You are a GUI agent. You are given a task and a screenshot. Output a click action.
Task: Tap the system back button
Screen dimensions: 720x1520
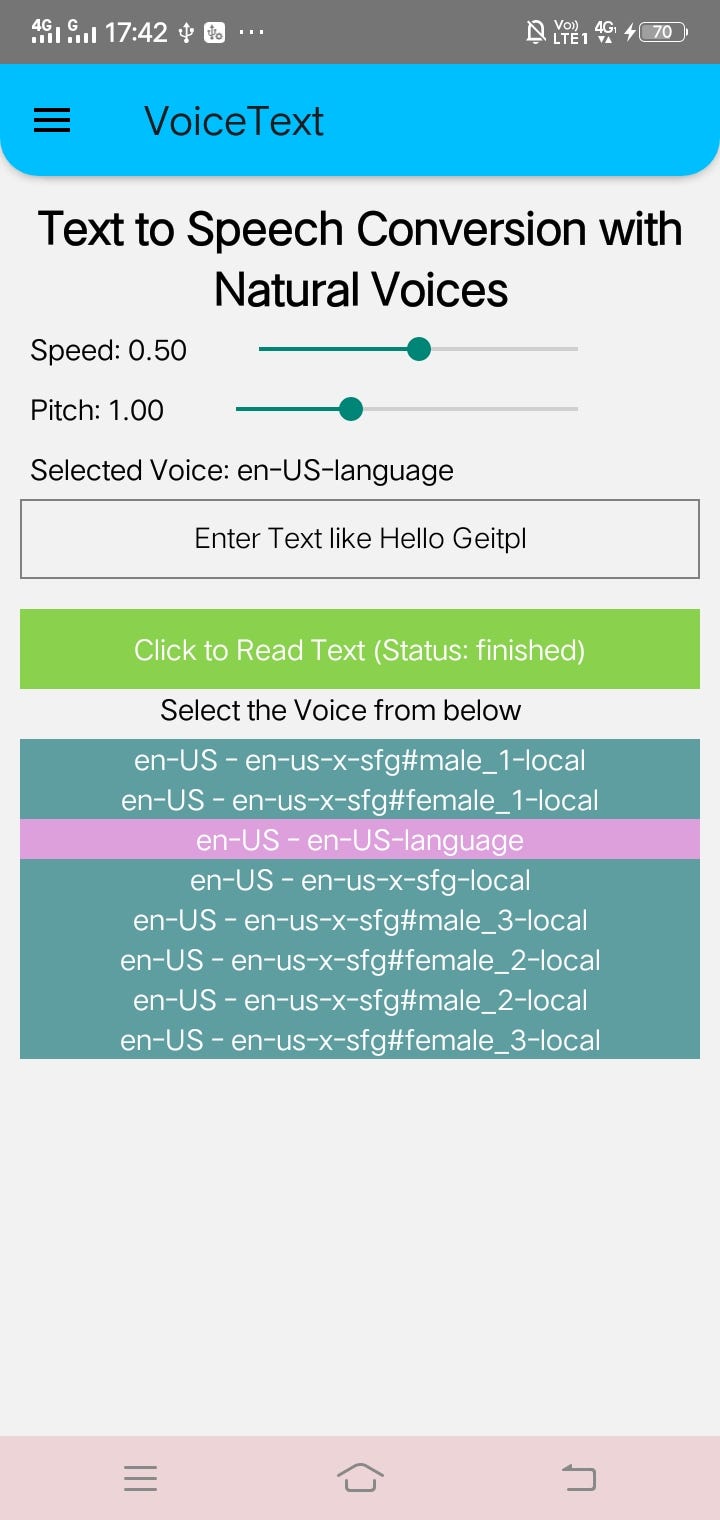point(579,1477)
